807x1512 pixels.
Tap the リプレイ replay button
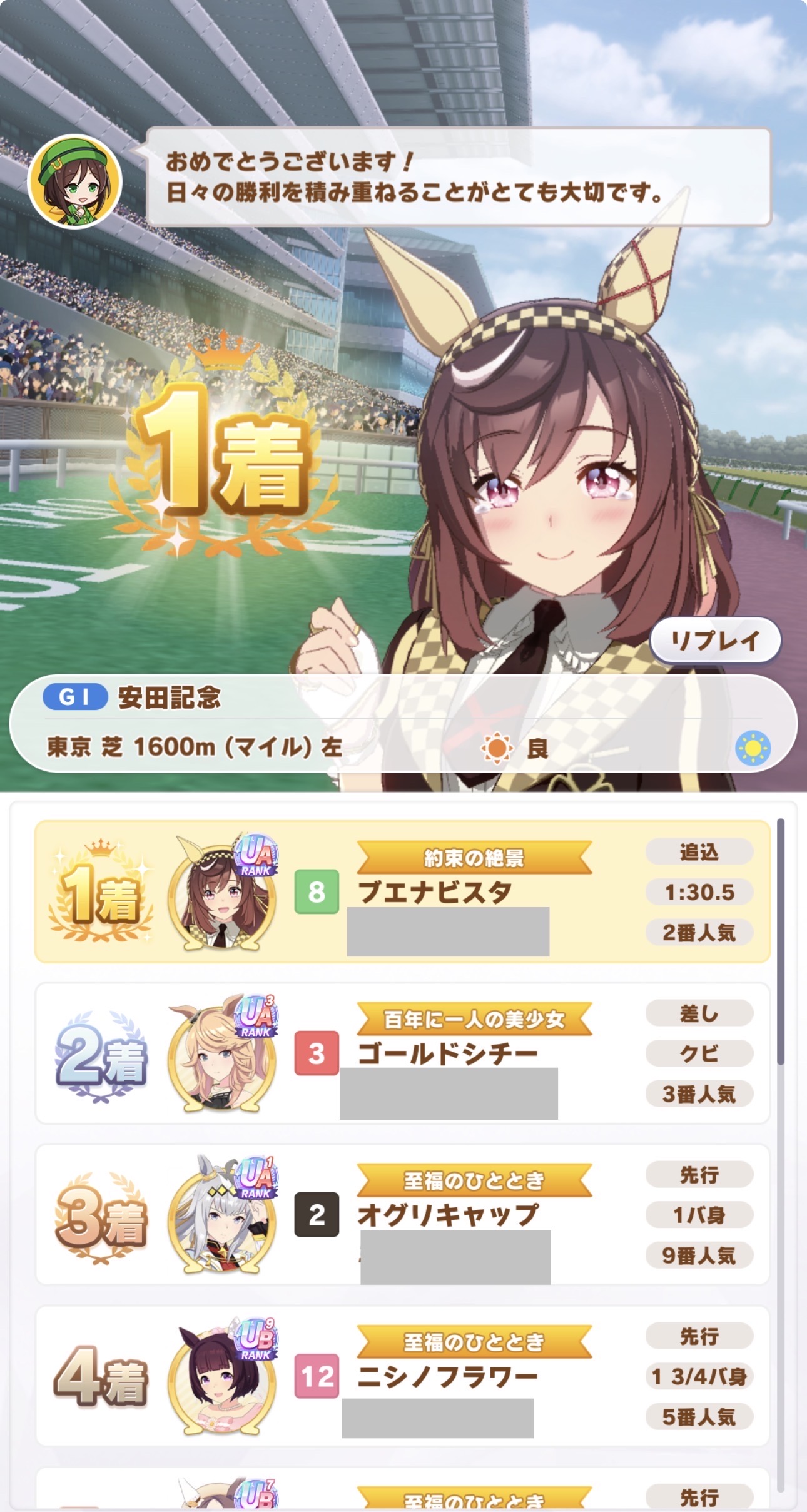716,640
